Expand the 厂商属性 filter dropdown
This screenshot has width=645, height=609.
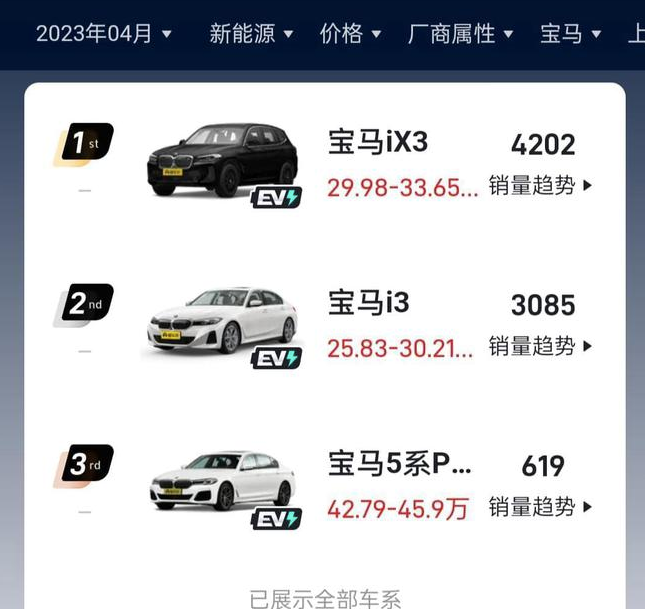[460, 34]
